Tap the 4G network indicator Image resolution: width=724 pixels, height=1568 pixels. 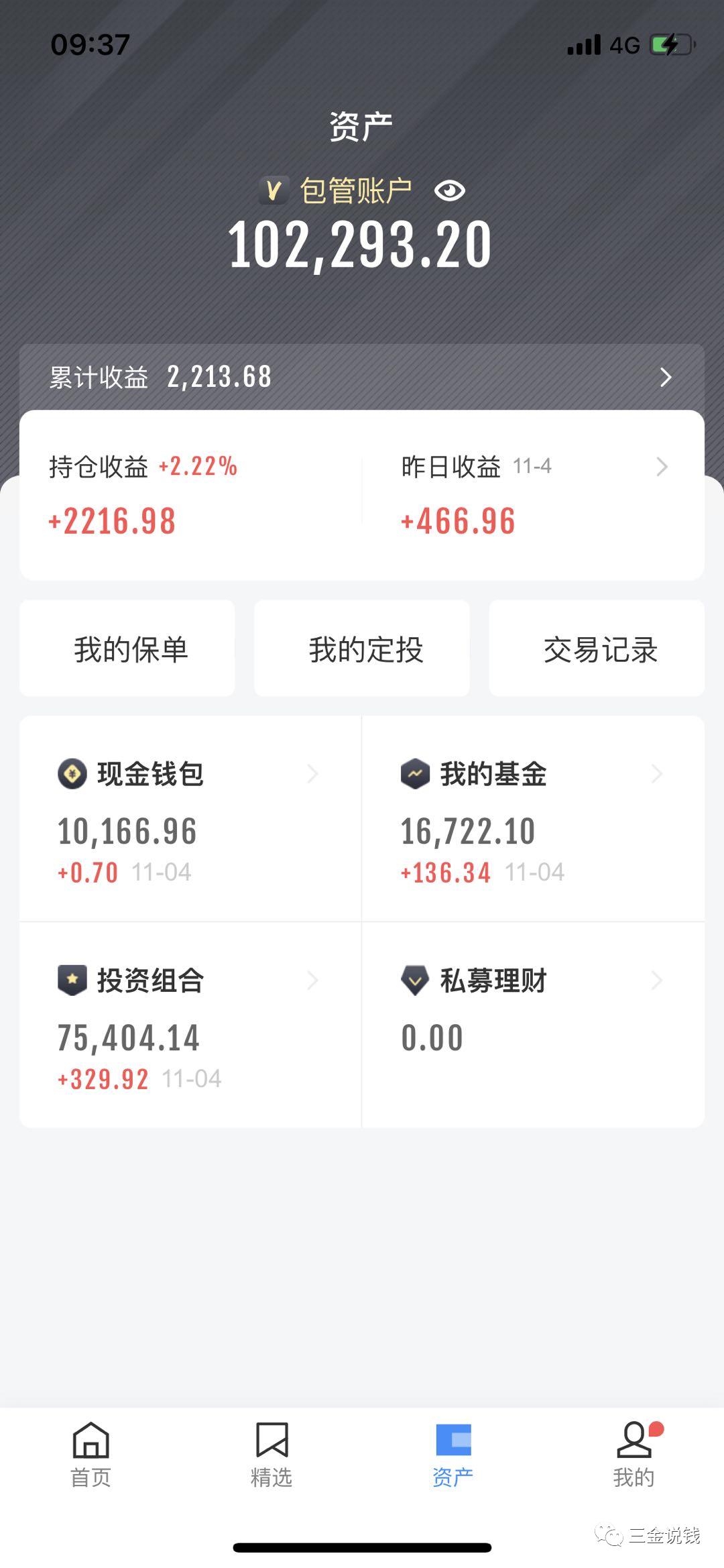pyautogui.click(x=624, y=44)
